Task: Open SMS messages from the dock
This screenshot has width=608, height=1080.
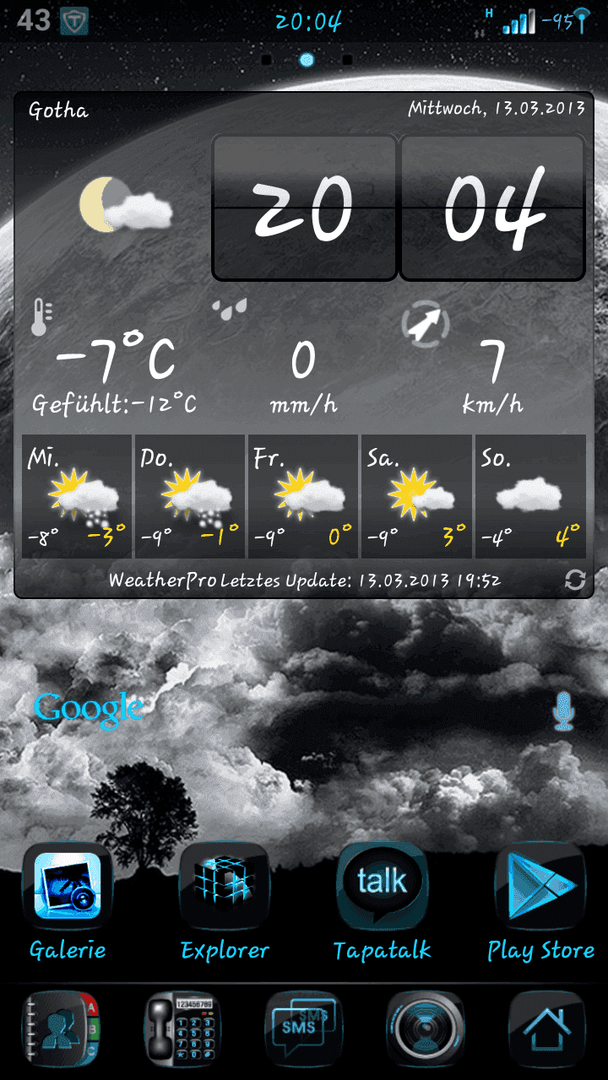Action: [x=305, y=1030]
